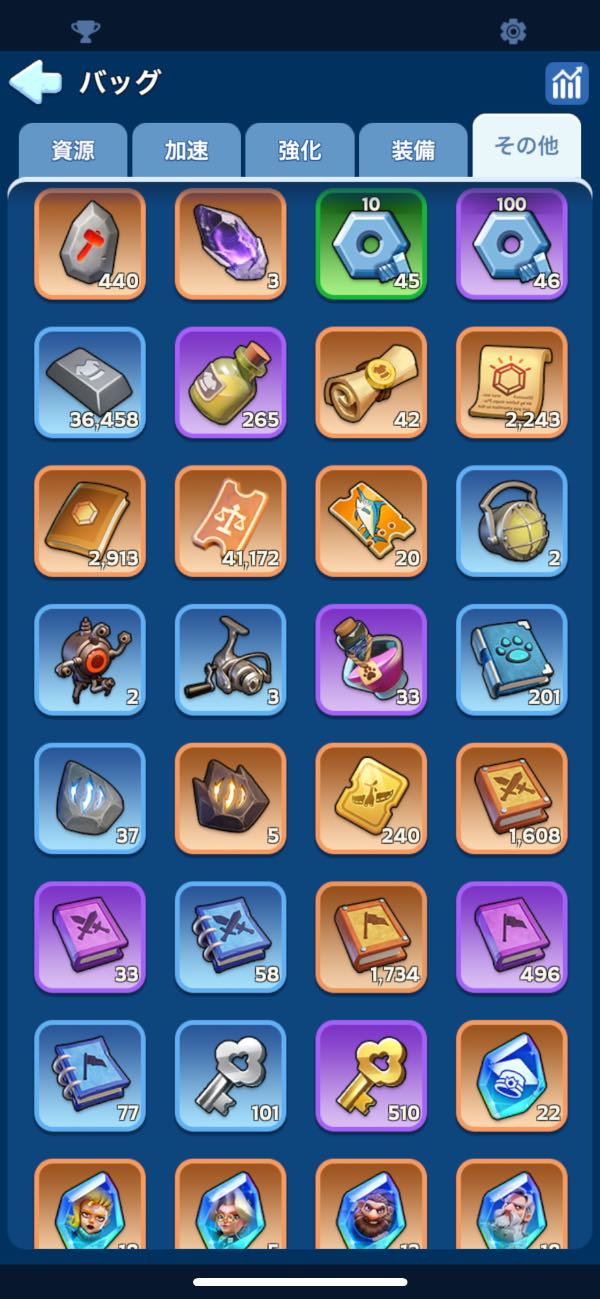Select the fishing reel item with 3
Viewport: 600px width, 1299px height.
click(x=230, y=660)
